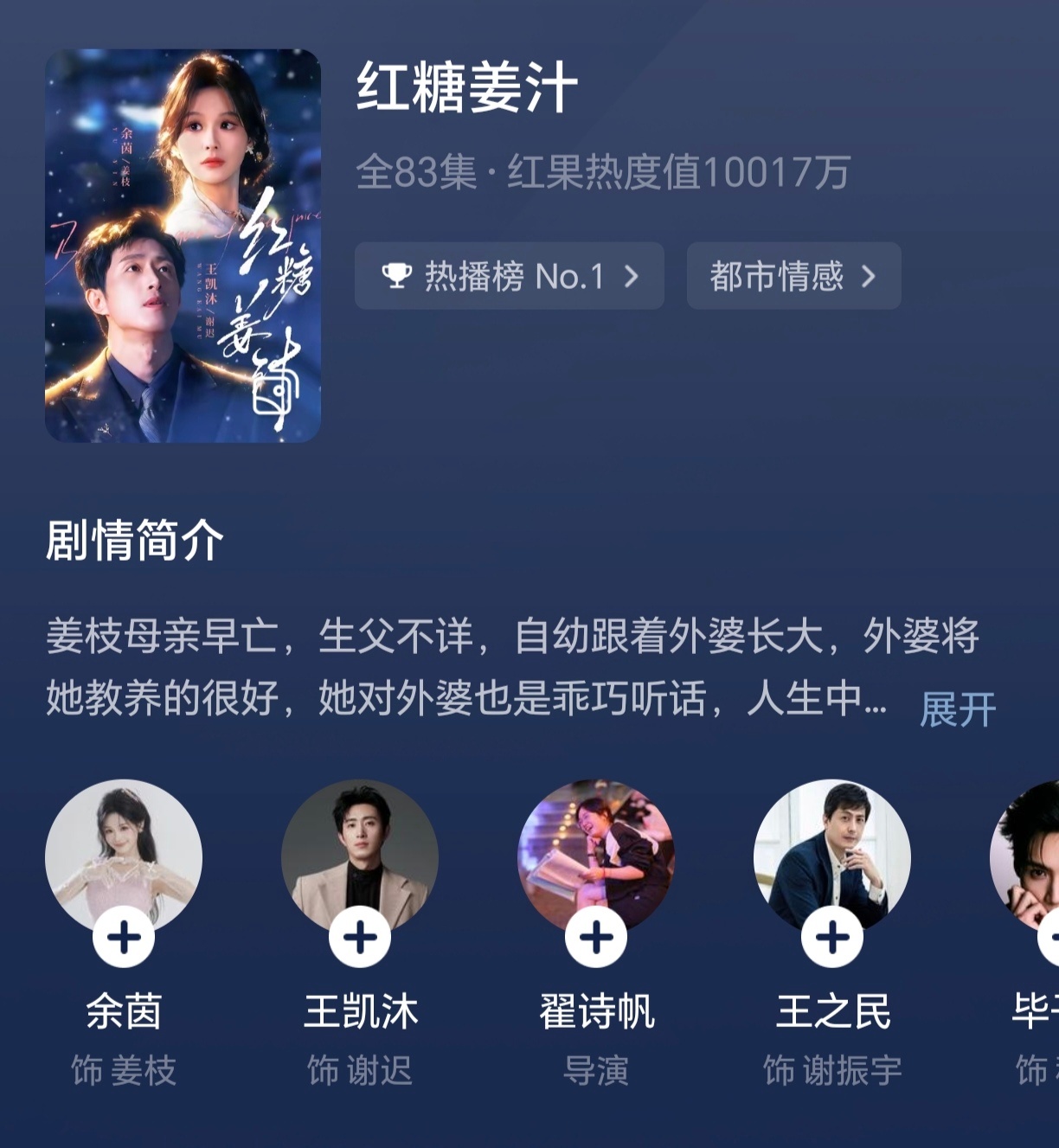Open the 都市情感 genre category
This screenshot has height=1148, width=1059.
791,275
